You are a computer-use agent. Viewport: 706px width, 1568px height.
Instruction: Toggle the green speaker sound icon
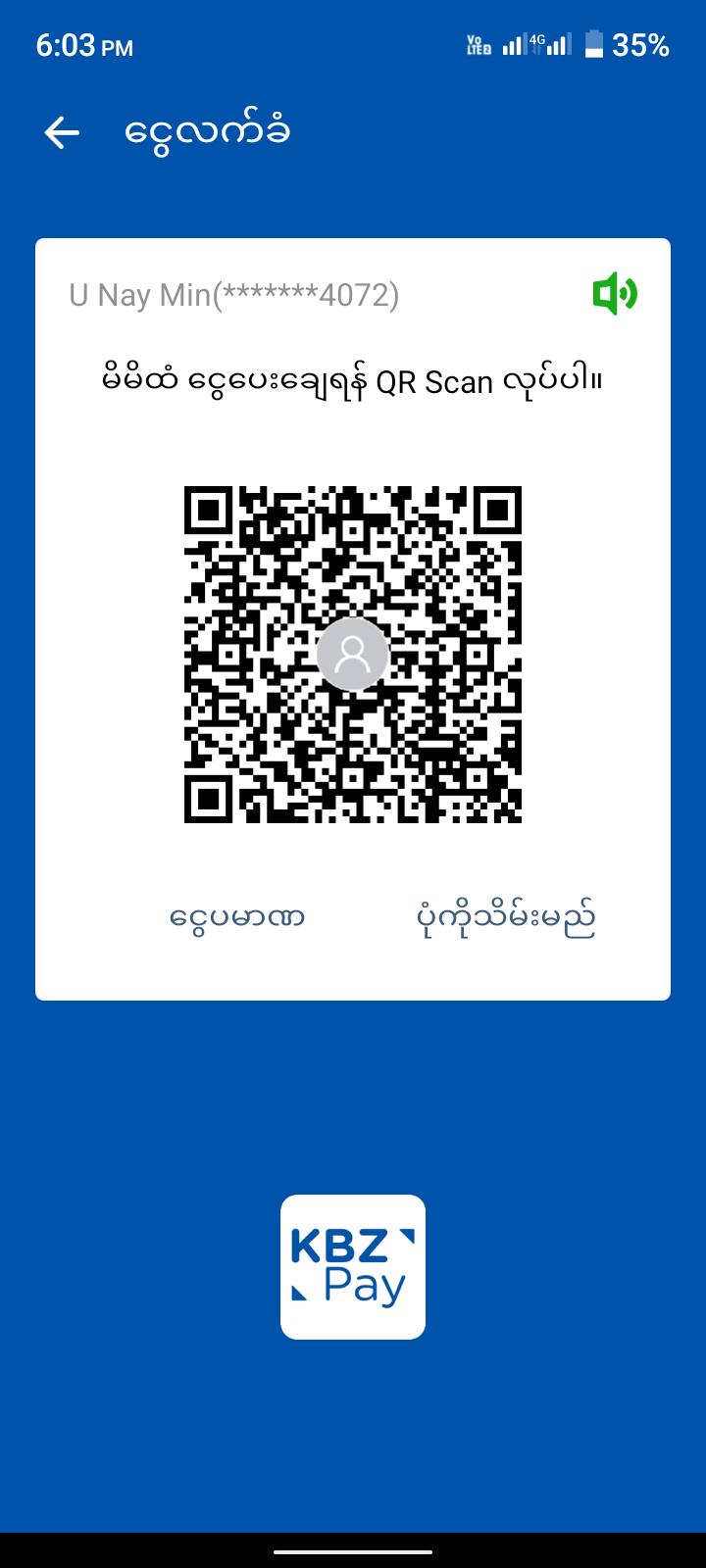[615, 293]
